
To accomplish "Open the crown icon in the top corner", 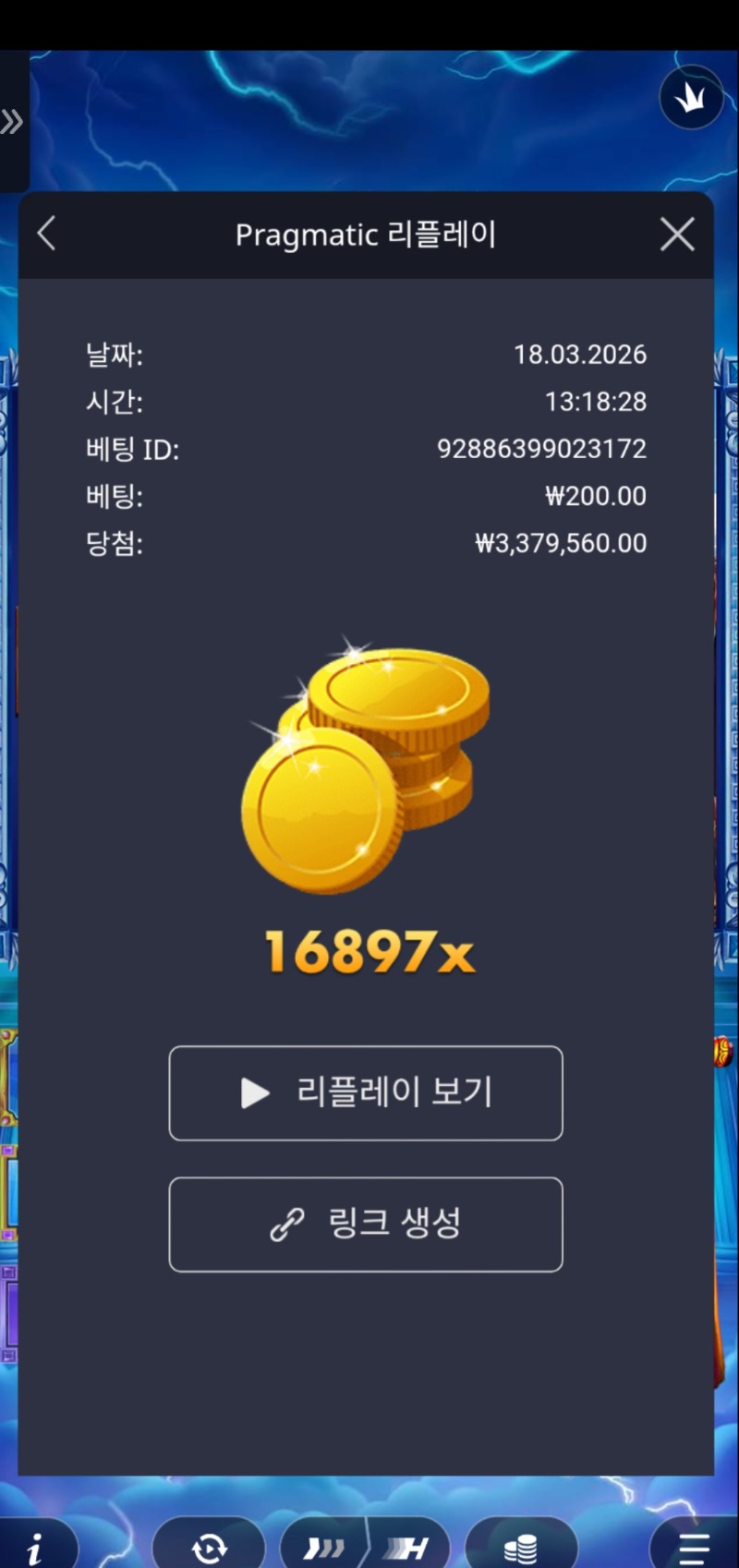I will click(691, 97).
